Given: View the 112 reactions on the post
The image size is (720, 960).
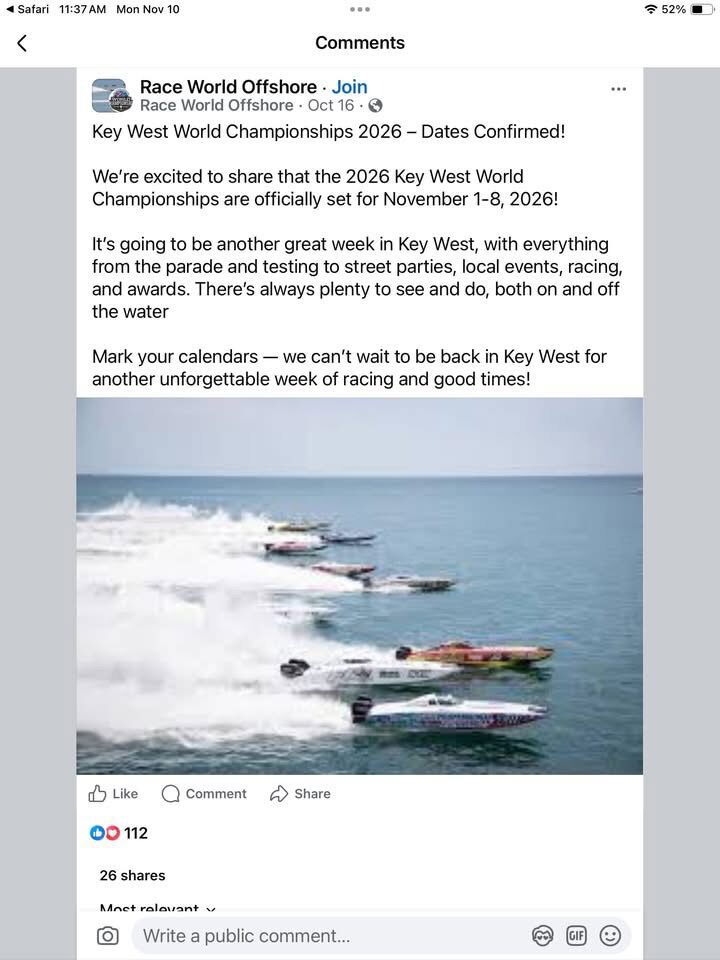Looking at the screenshot, I should coord(120,833).
